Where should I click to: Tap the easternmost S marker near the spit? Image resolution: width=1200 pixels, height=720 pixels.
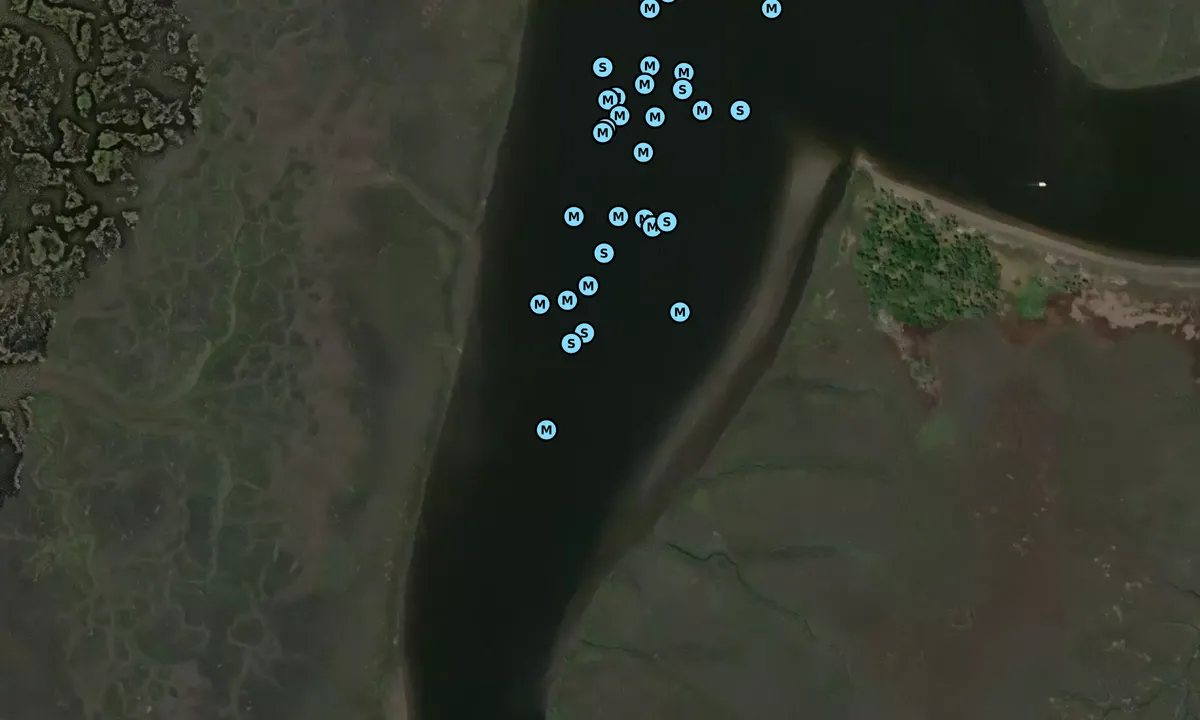740,110
